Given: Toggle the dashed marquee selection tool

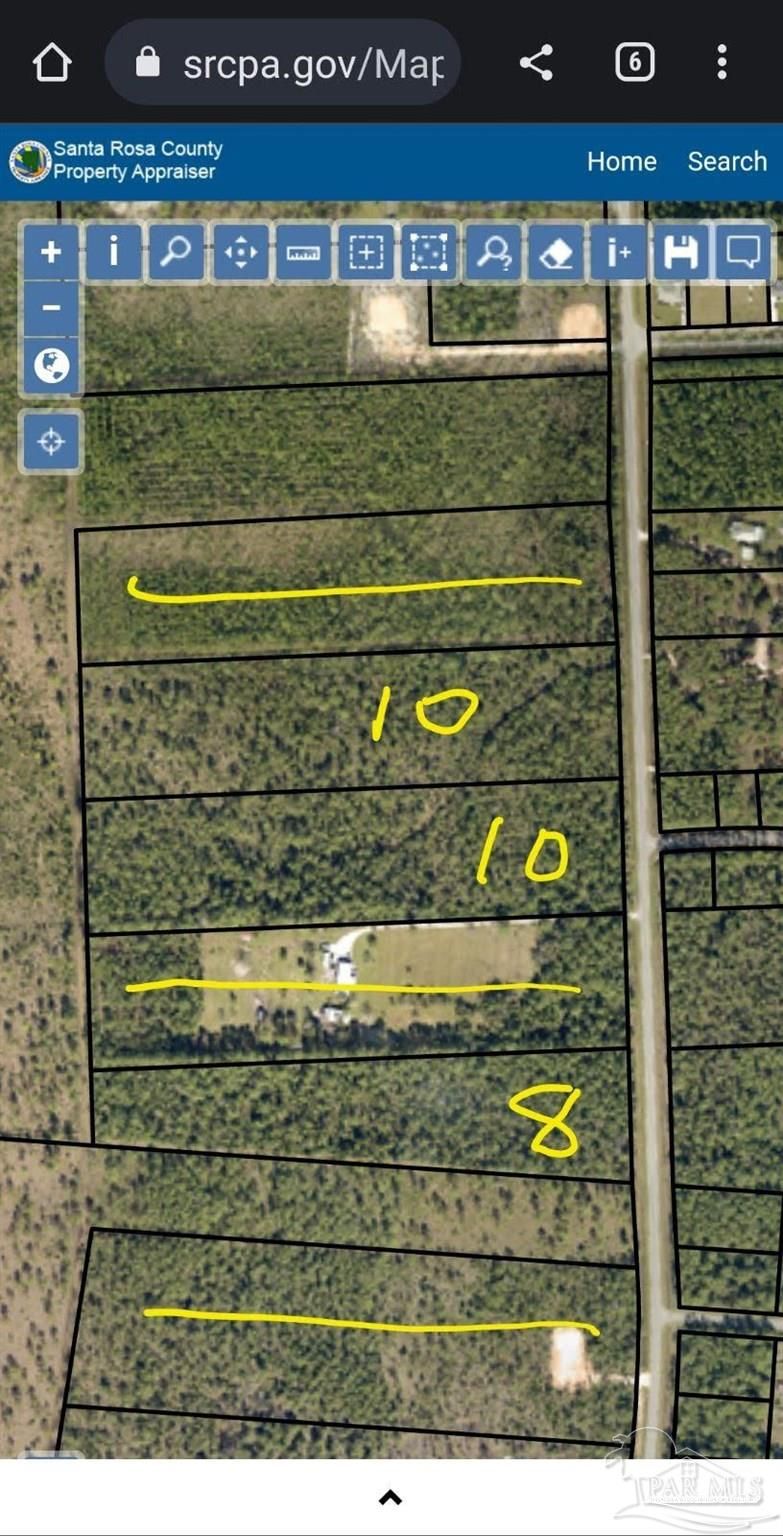Looking at the screenshot, I should coord(428,253).
